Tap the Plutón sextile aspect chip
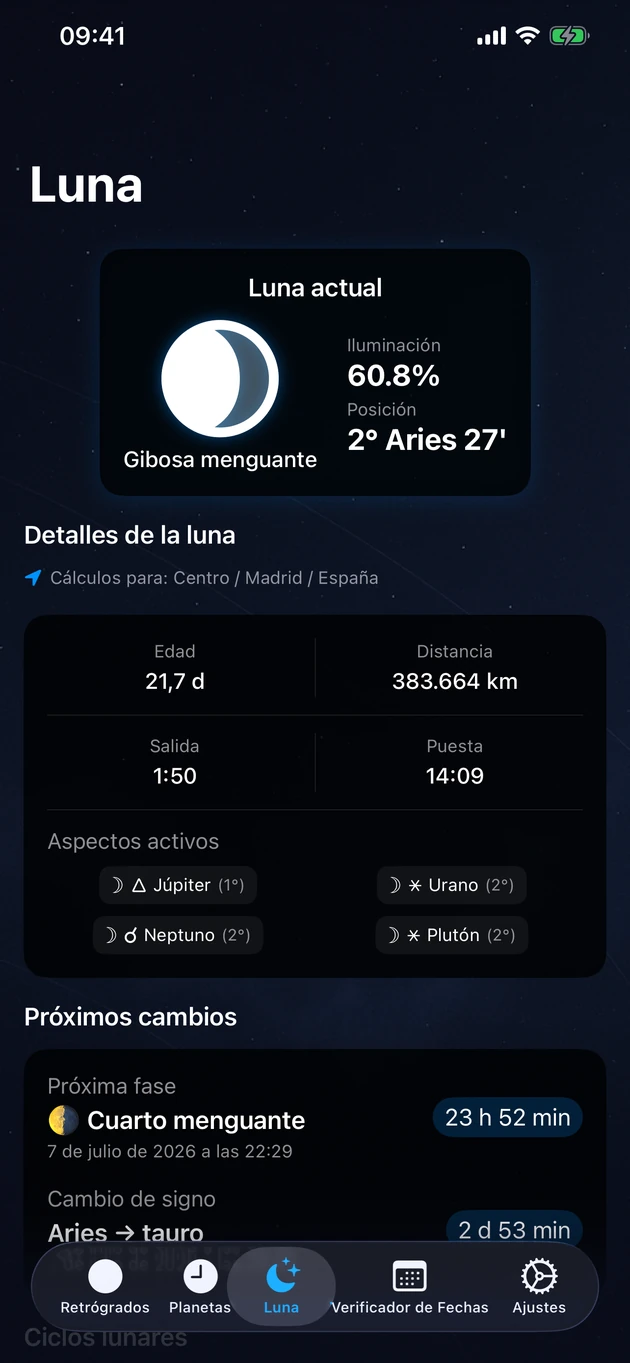Viewport: 630px width, 1363px height. click(x=452, y=935)
